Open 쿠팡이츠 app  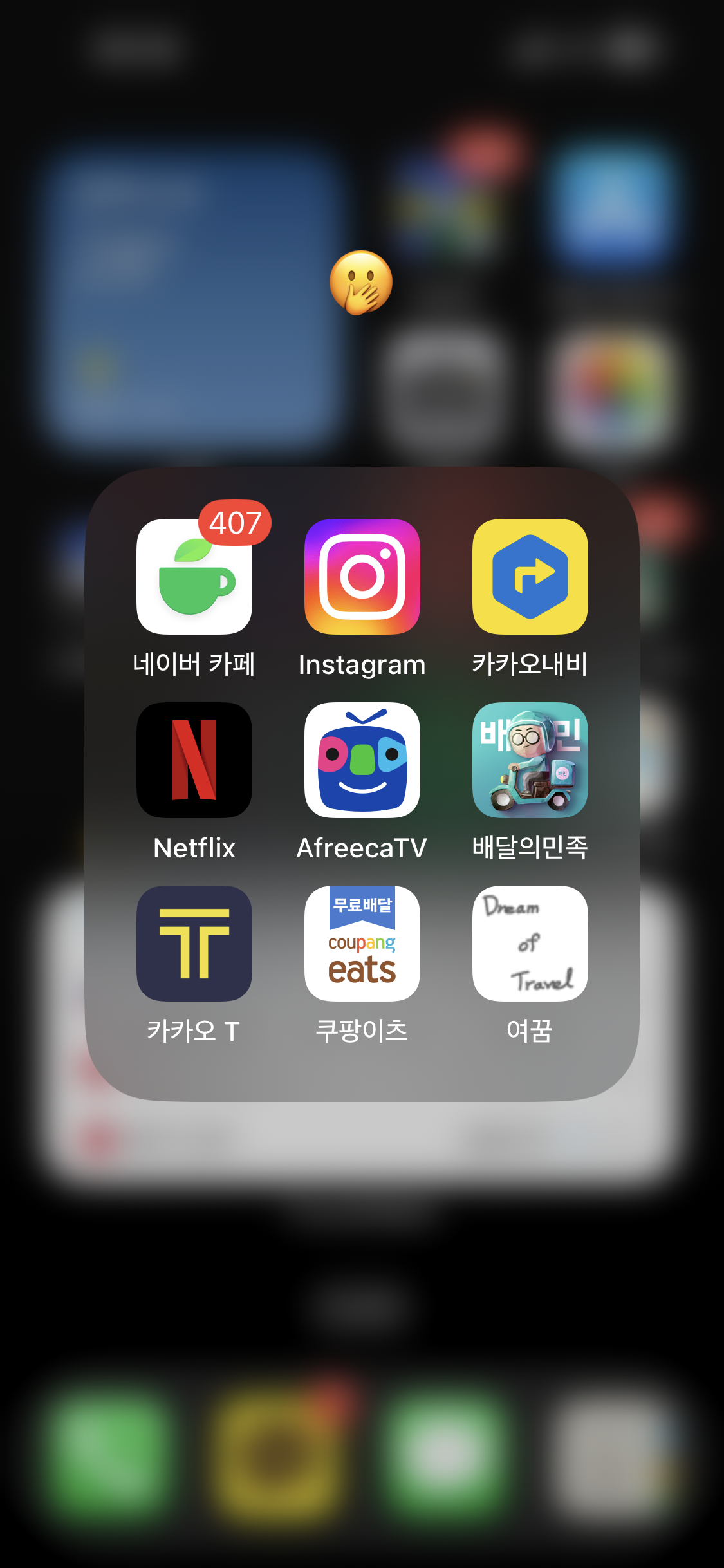[x=362, y=944]
